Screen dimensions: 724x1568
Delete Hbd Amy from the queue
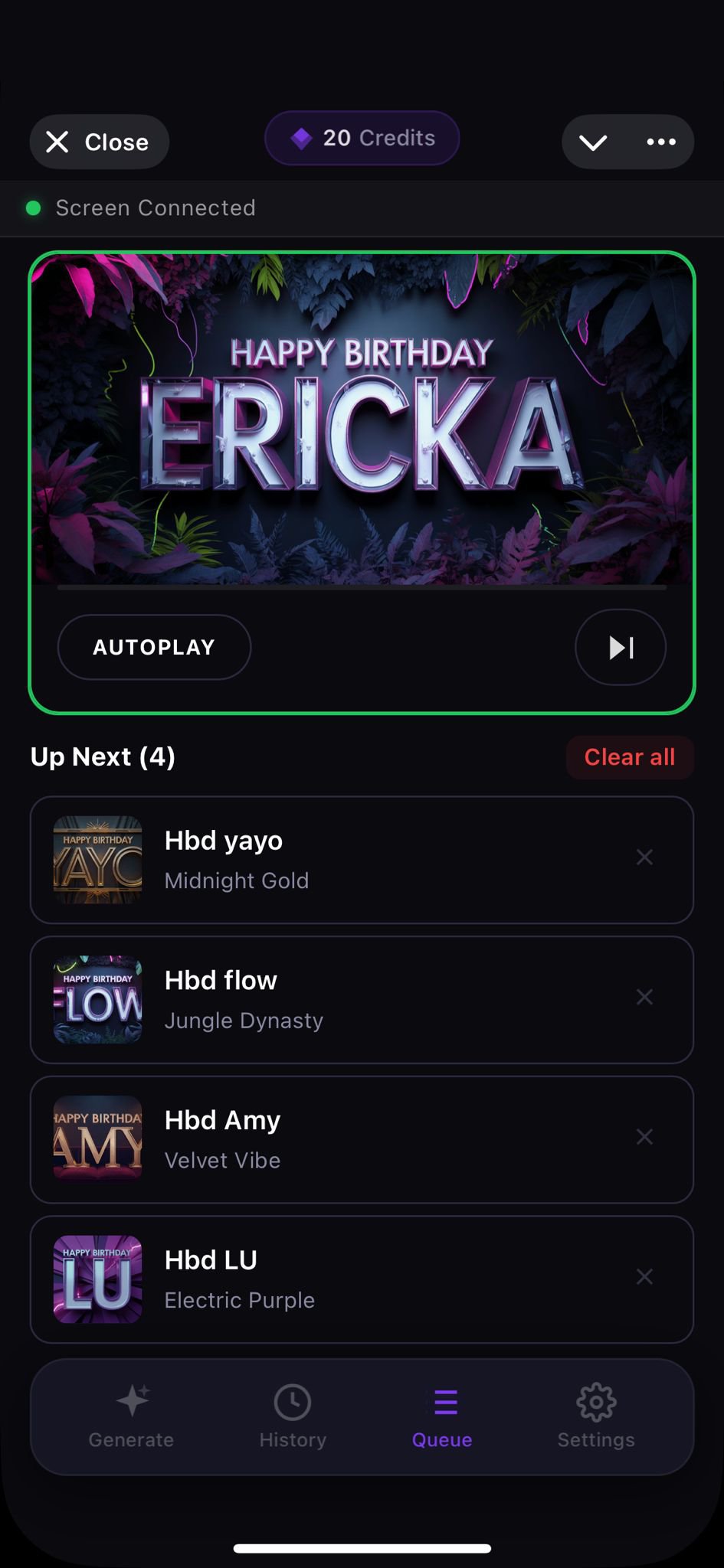645,1137
